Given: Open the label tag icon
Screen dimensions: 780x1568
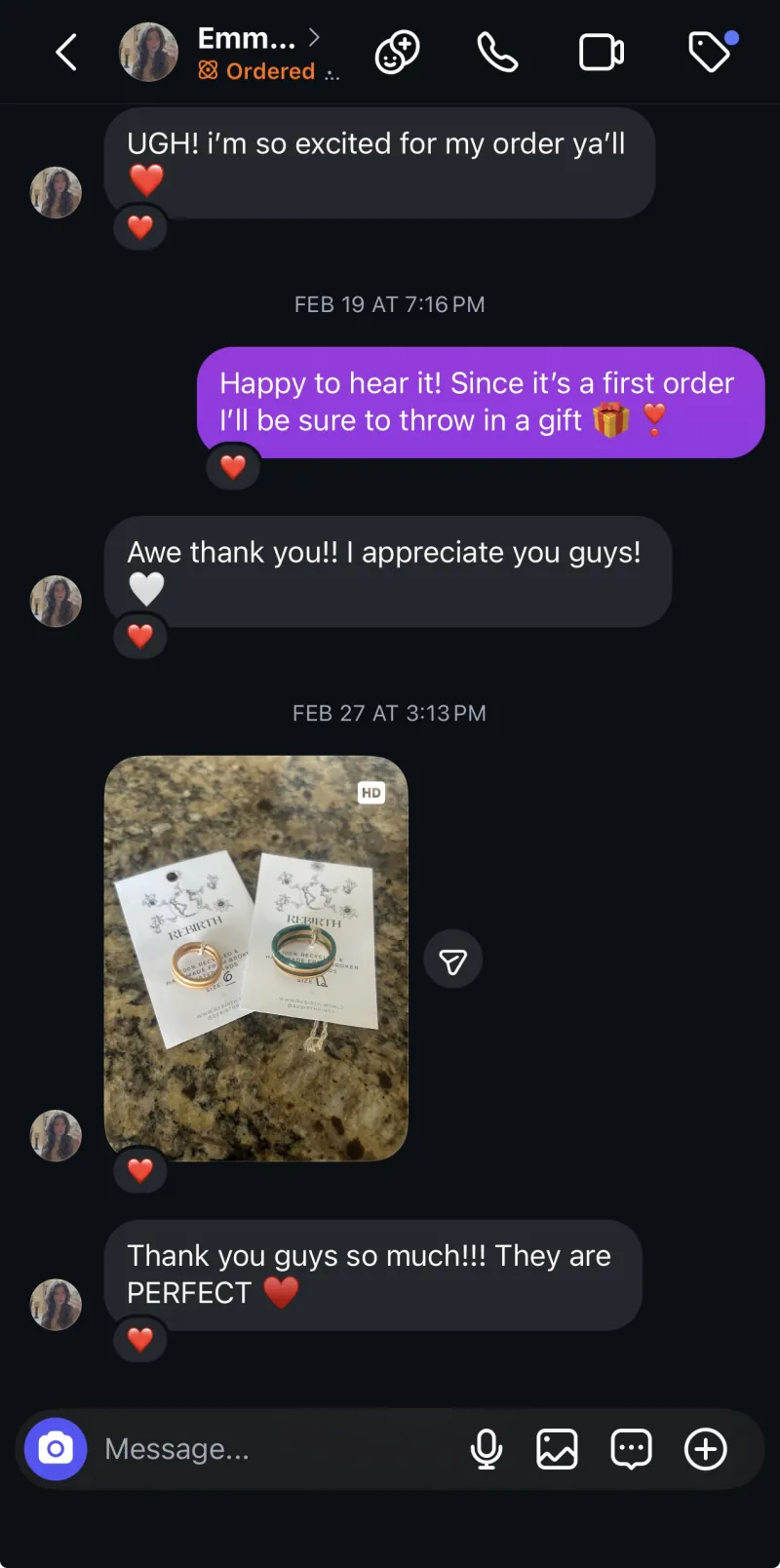Looking at the screenshot, I should [710, 53].
